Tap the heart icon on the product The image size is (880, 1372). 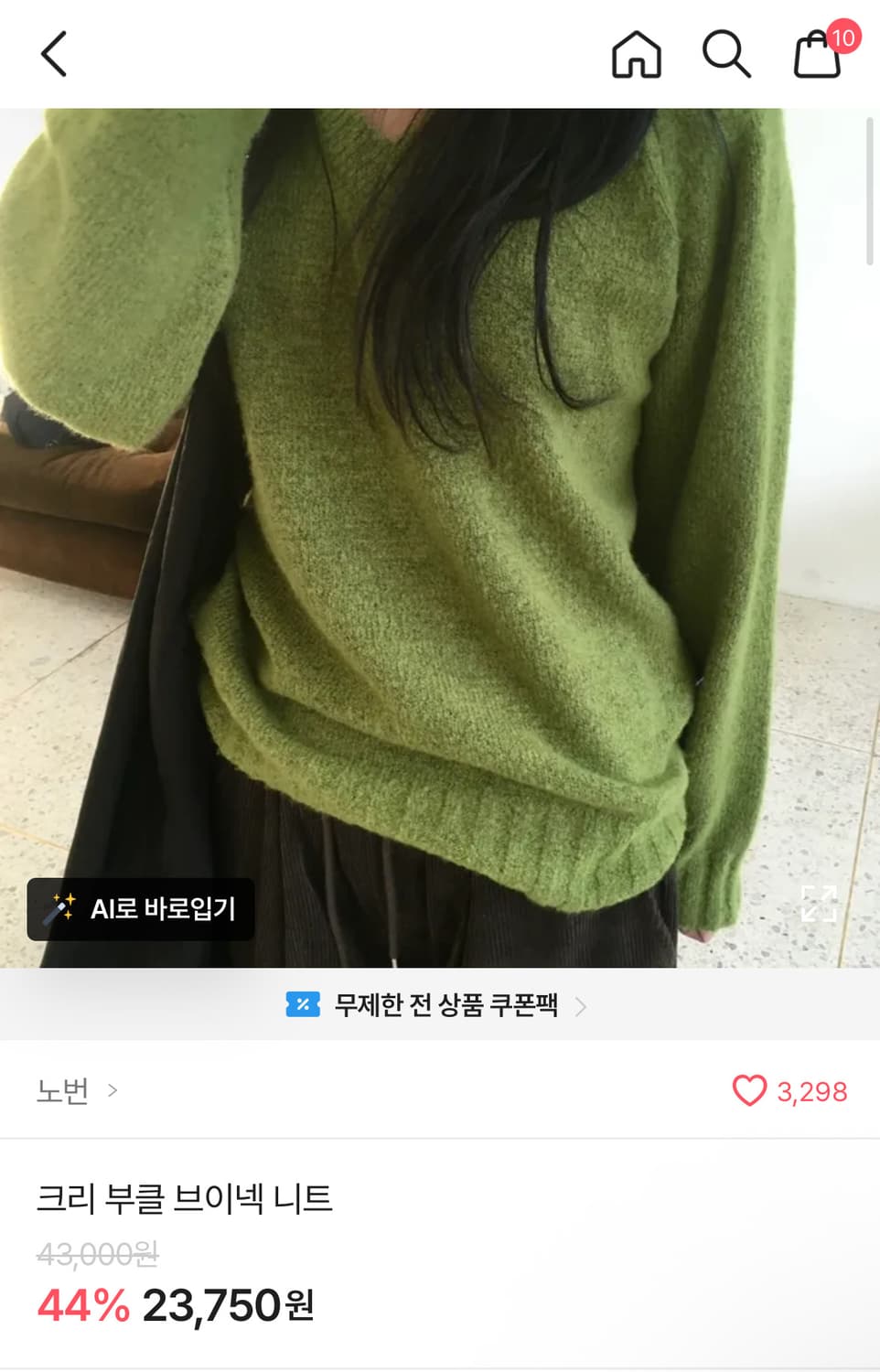750,1091
